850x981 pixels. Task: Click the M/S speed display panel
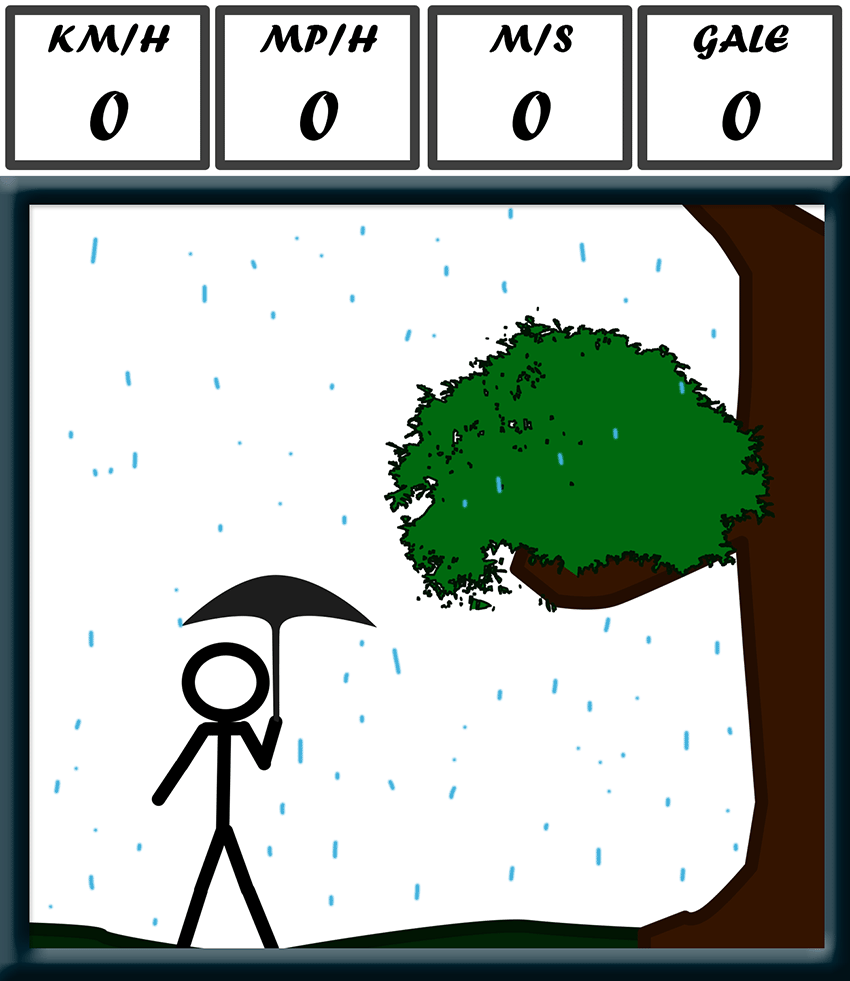(x=530, y=85)
